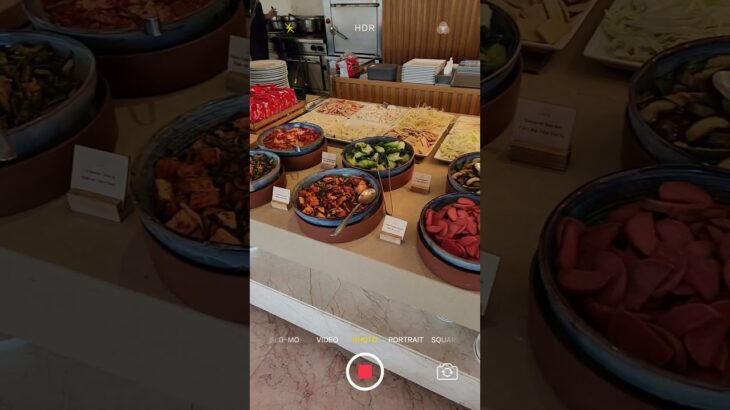Screen dimensions: 730x410
Task: Switch to SQUARE mode
Action: 446,340
